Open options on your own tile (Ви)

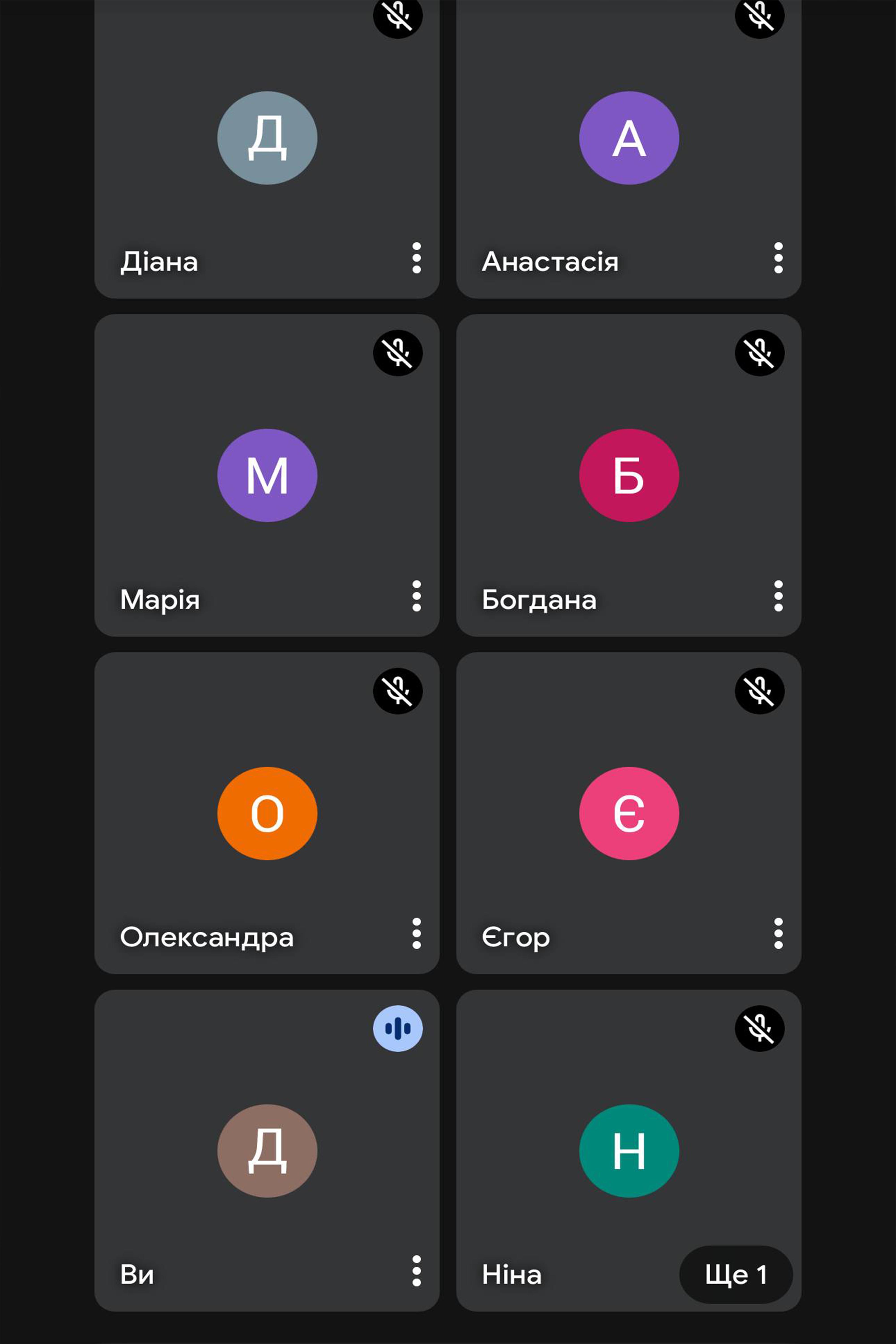(x=417, y=1271)
